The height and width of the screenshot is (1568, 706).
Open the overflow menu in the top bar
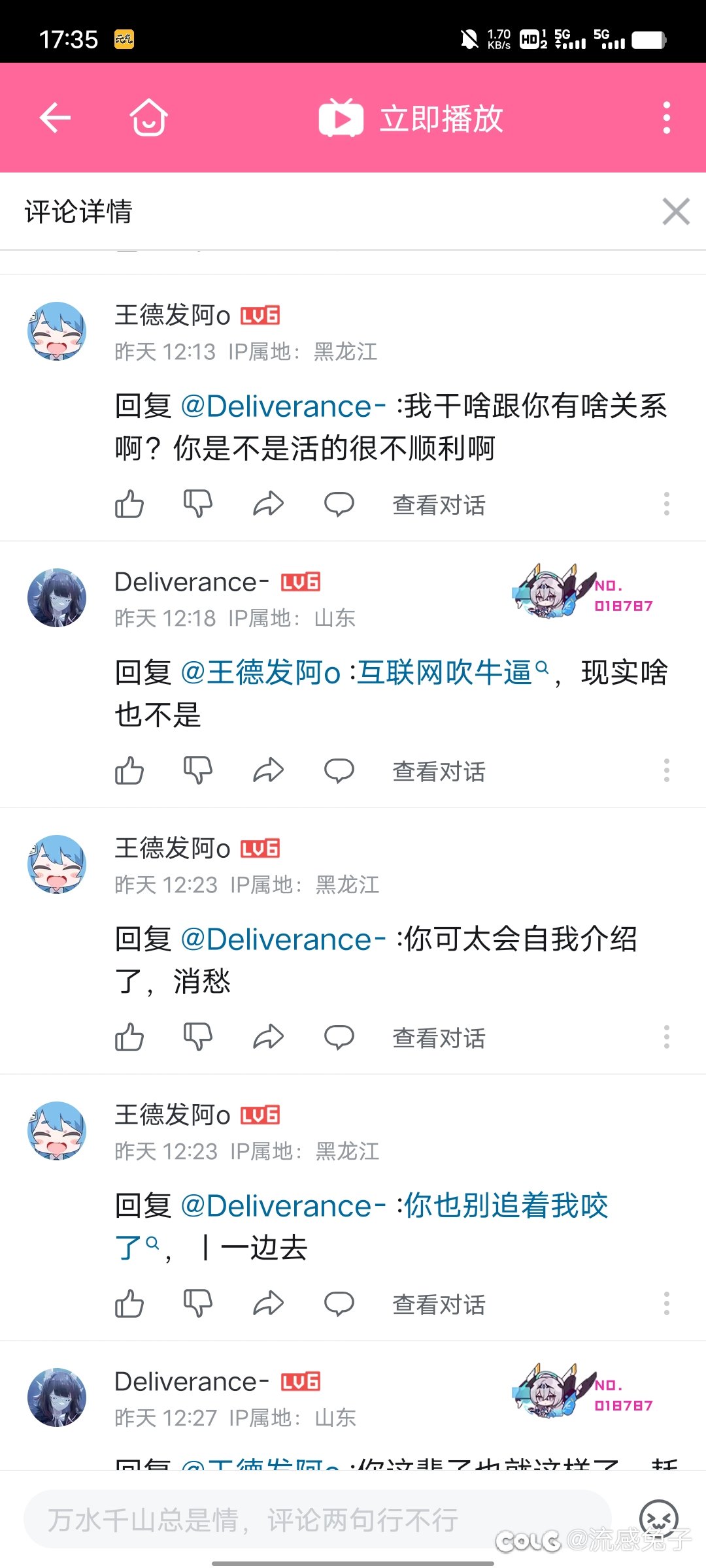click(x=666, y=118)
